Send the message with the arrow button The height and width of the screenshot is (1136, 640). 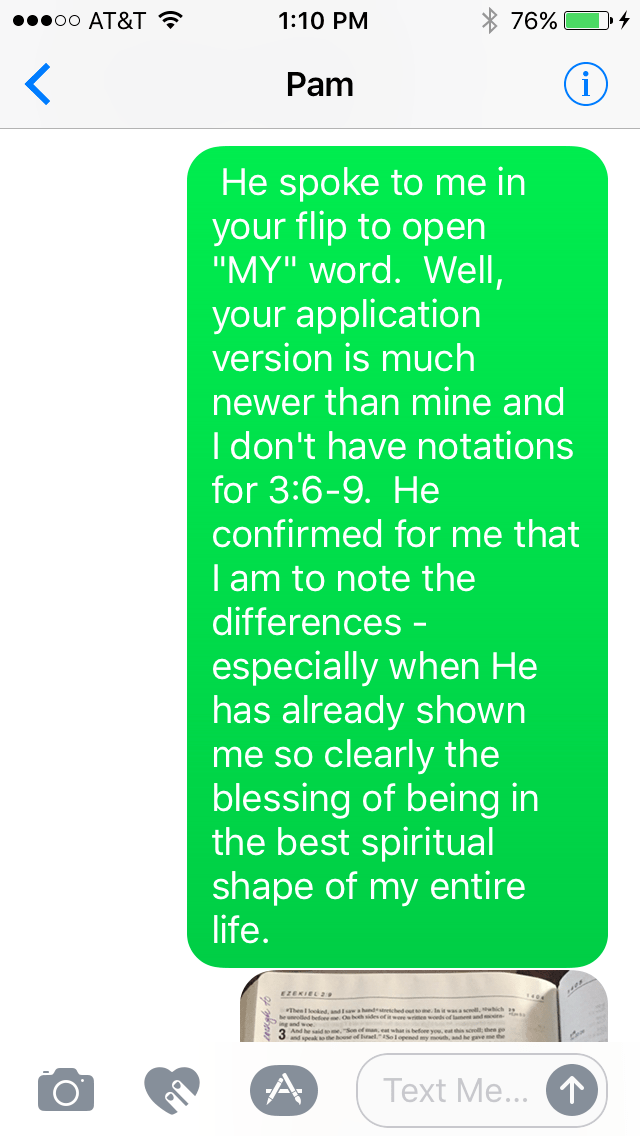[x=571, y=1089]
